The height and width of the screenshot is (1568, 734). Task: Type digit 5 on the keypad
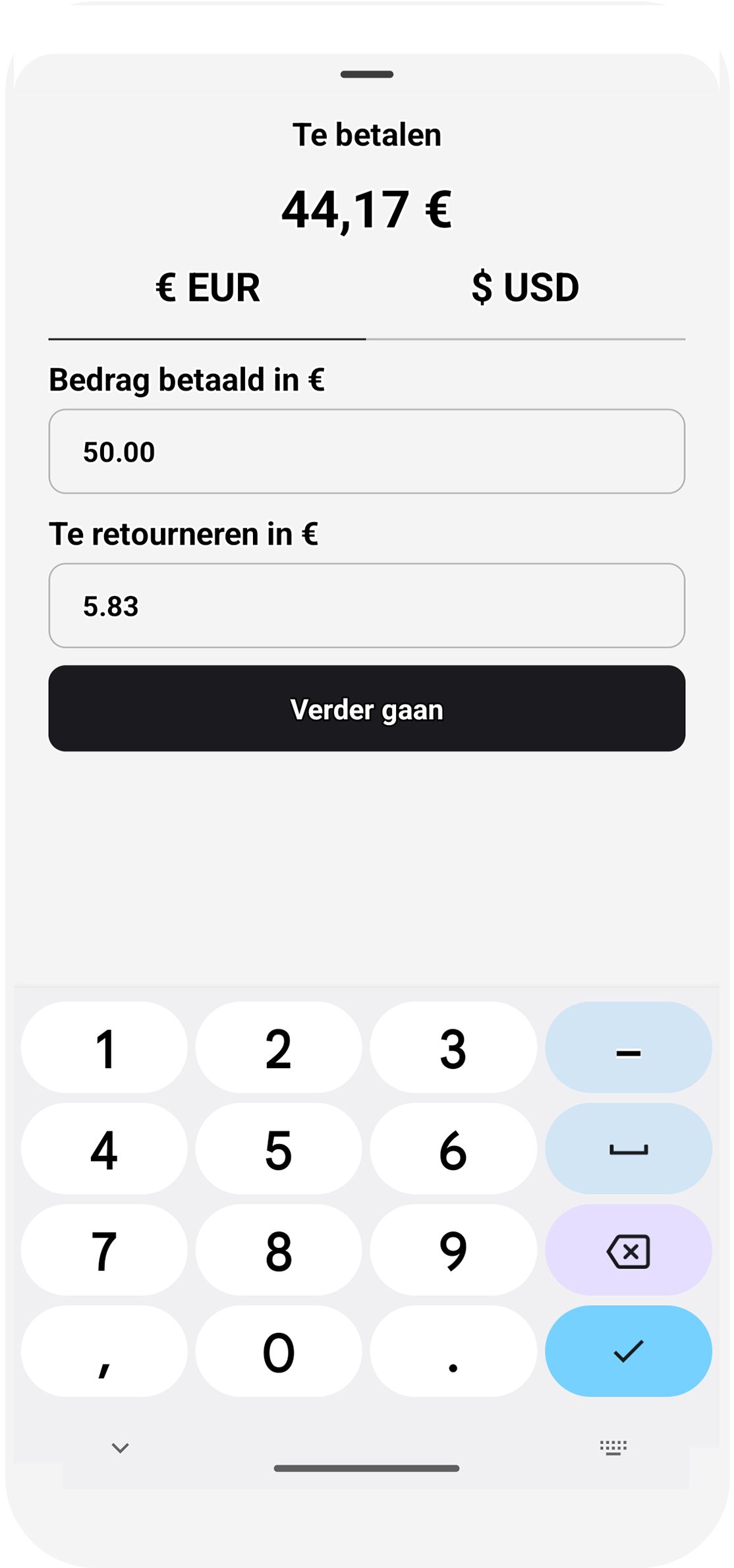click(278, 1149)
